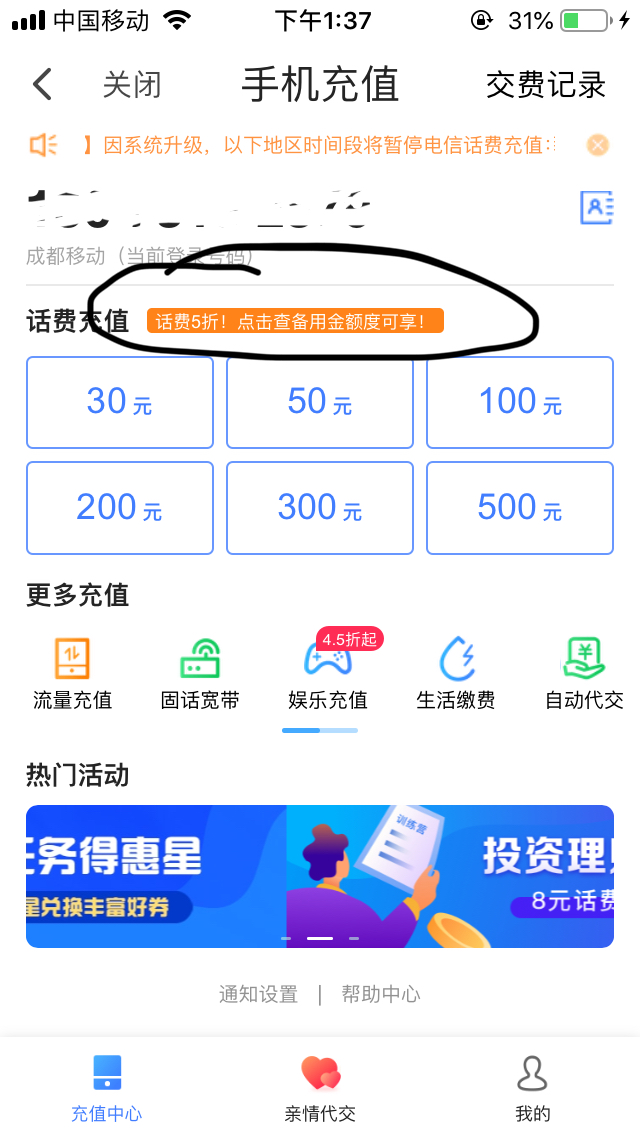The height and width of the screenshot is (1136, 640).
Task: Switch to the 亲情代交 tab
Action: coord(320,1088)
